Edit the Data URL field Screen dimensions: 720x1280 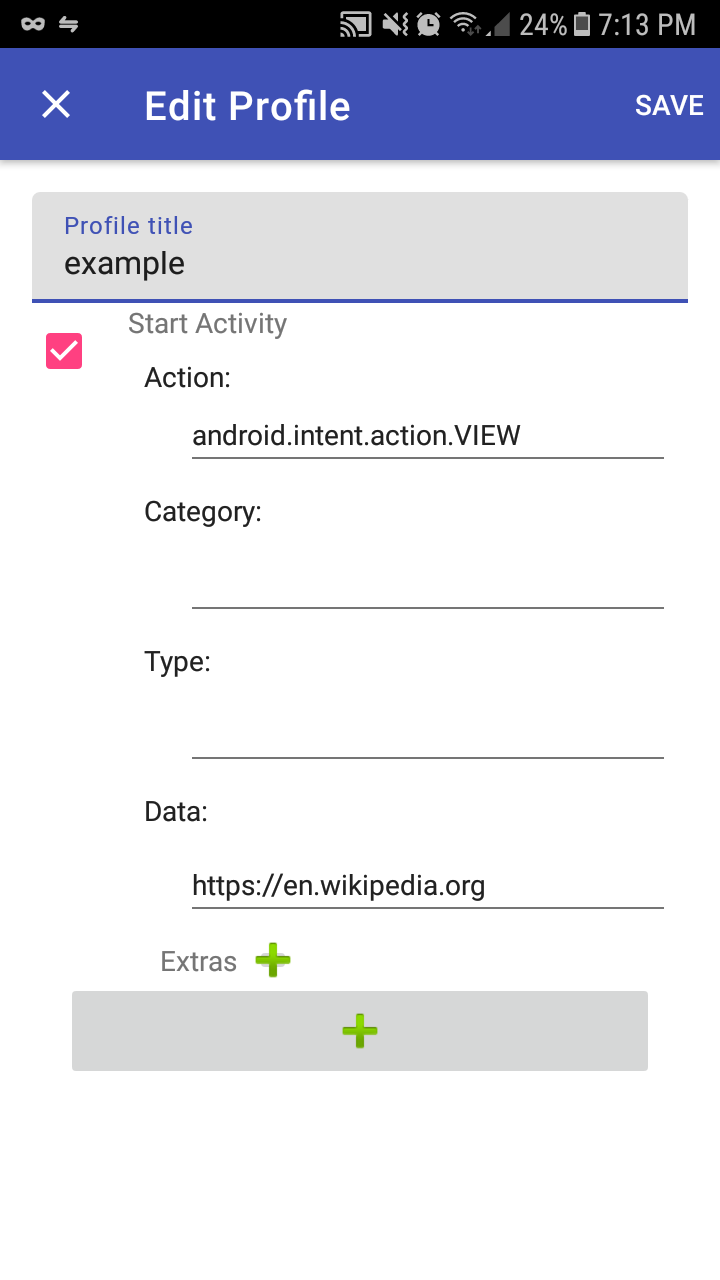(x=427, y=885)
